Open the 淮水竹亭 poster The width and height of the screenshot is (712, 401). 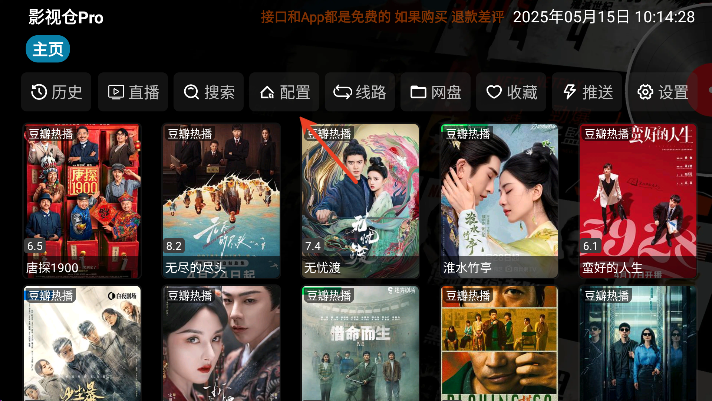point(499,200)
